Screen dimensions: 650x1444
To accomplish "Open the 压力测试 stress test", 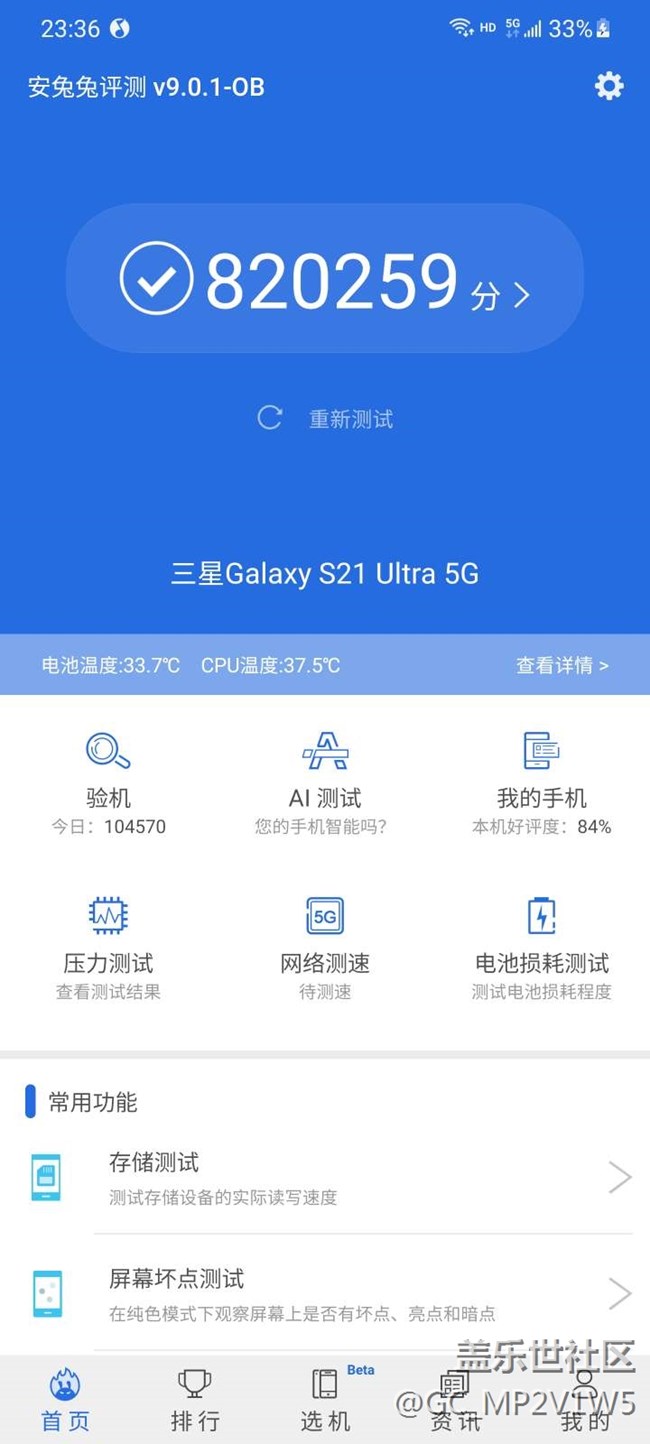I will coord(108,948).
